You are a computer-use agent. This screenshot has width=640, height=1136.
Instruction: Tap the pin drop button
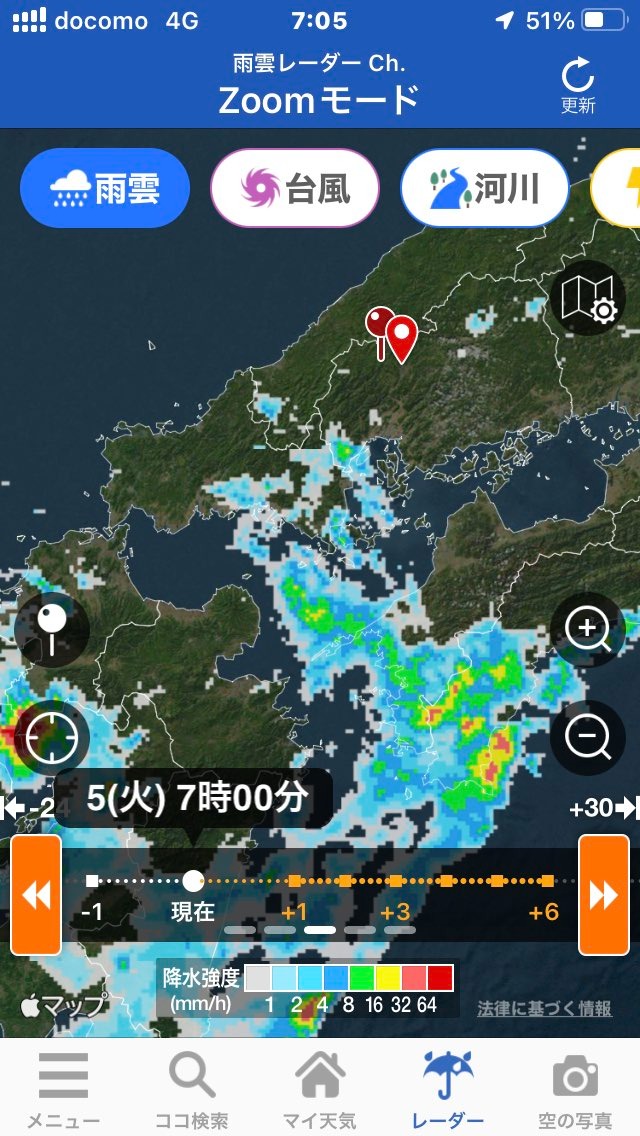[x=52, y=629]
